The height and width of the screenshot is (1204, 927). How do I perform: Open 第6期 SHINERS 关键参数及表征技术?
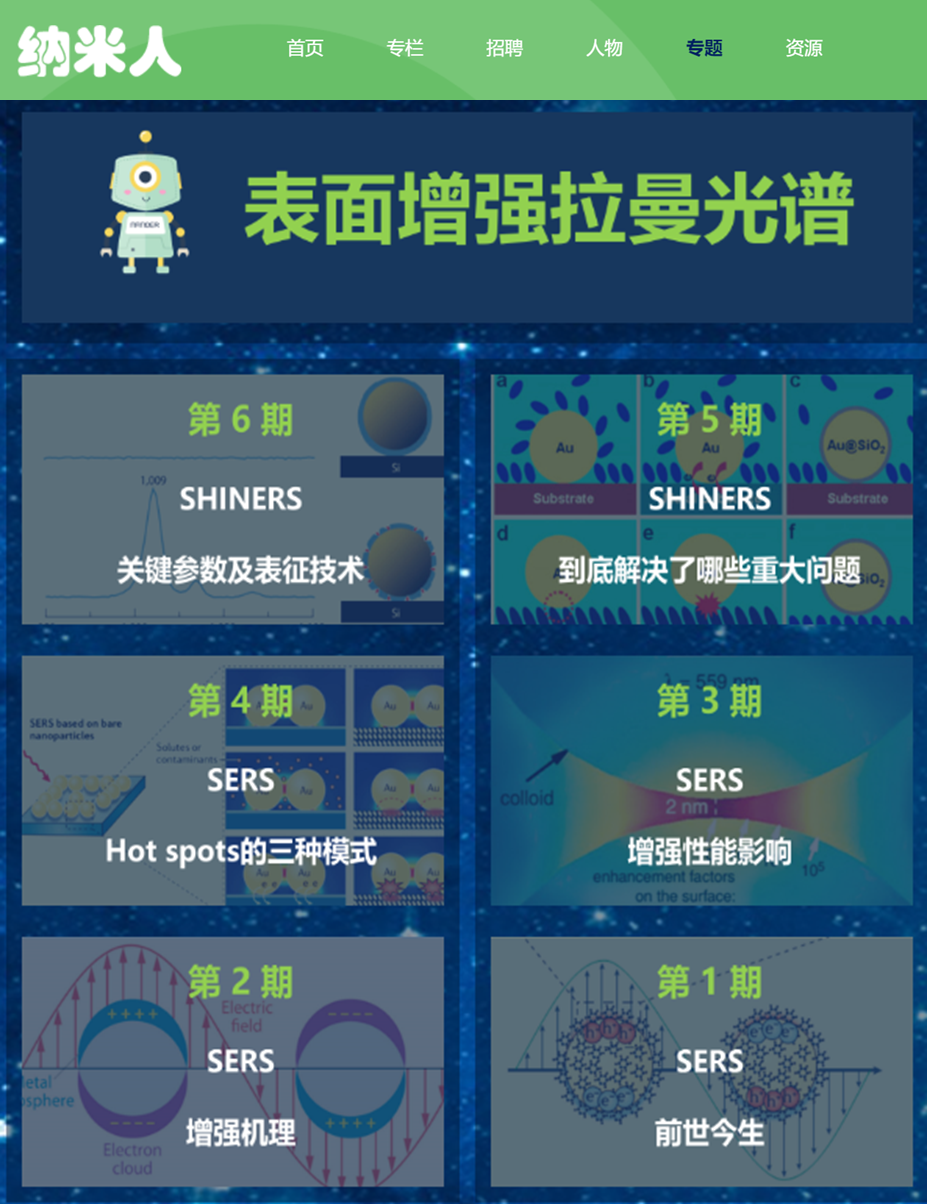[233, 499]
